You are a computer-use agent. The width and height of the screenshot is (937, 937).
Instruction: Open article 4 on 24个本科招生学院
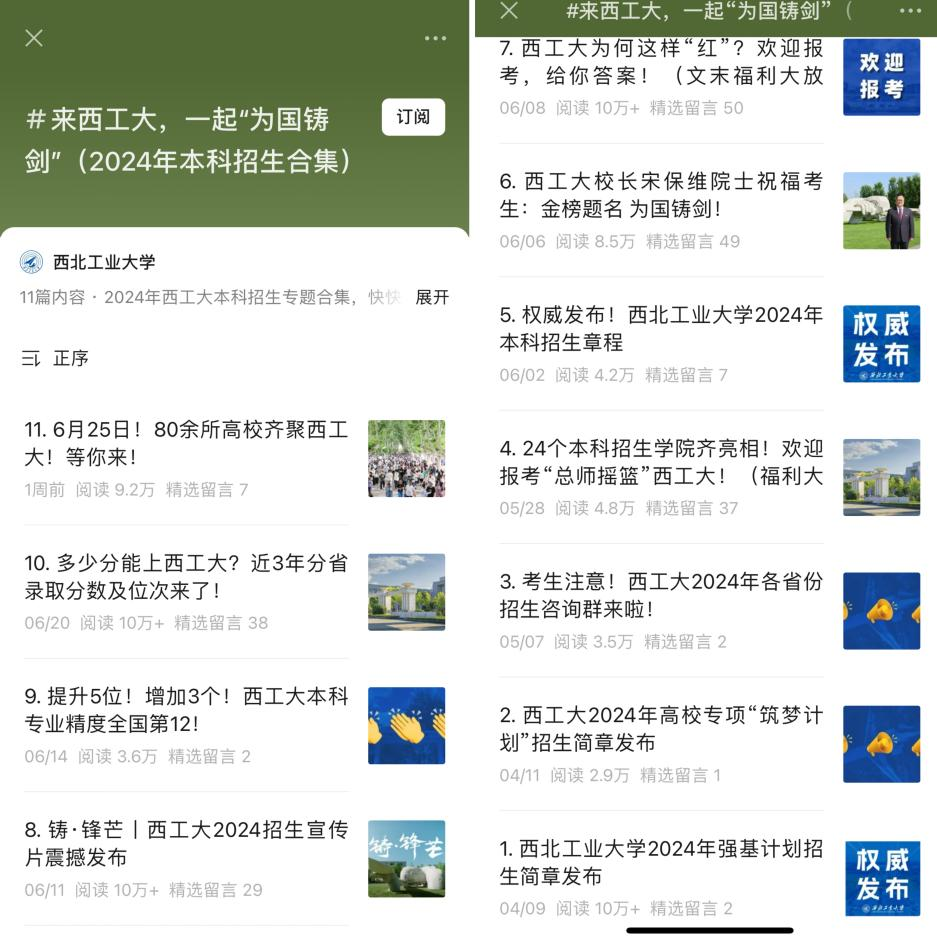click(661, 462)
